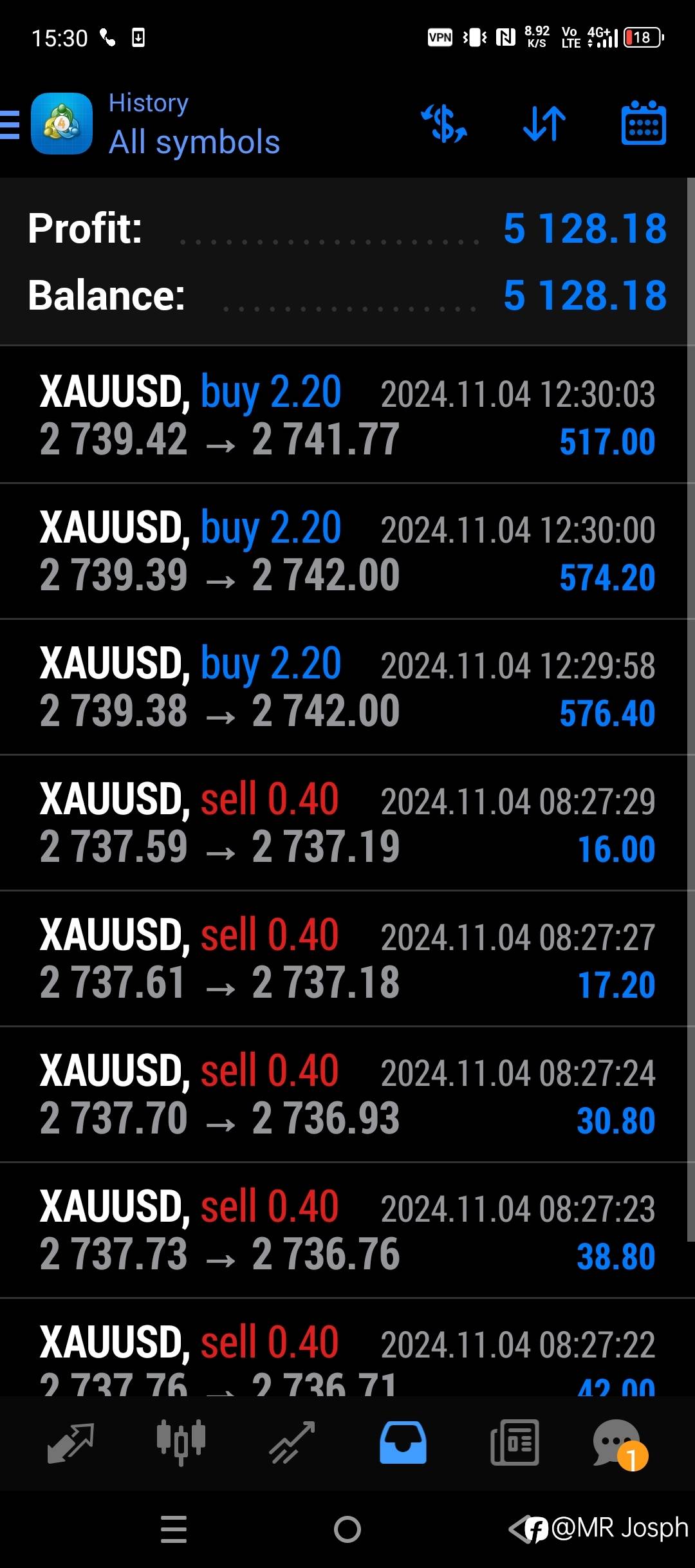This screenshot has width=695, height=1568.
Task: Go to the Trade tab
Action: point(292,1443)
